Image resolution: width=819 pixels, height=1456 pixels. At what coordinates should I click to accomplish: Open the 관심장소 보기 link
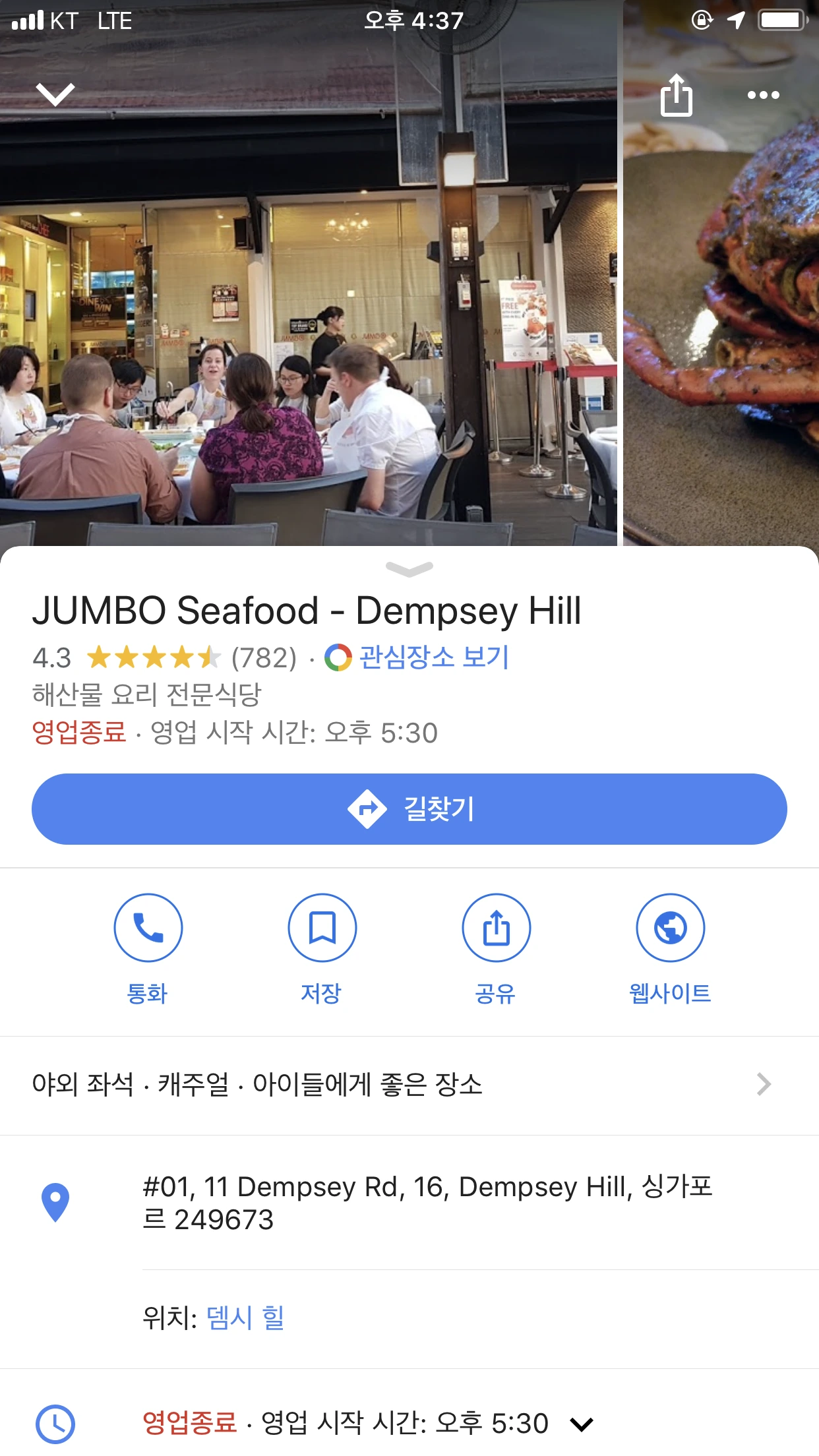(433, 657)
